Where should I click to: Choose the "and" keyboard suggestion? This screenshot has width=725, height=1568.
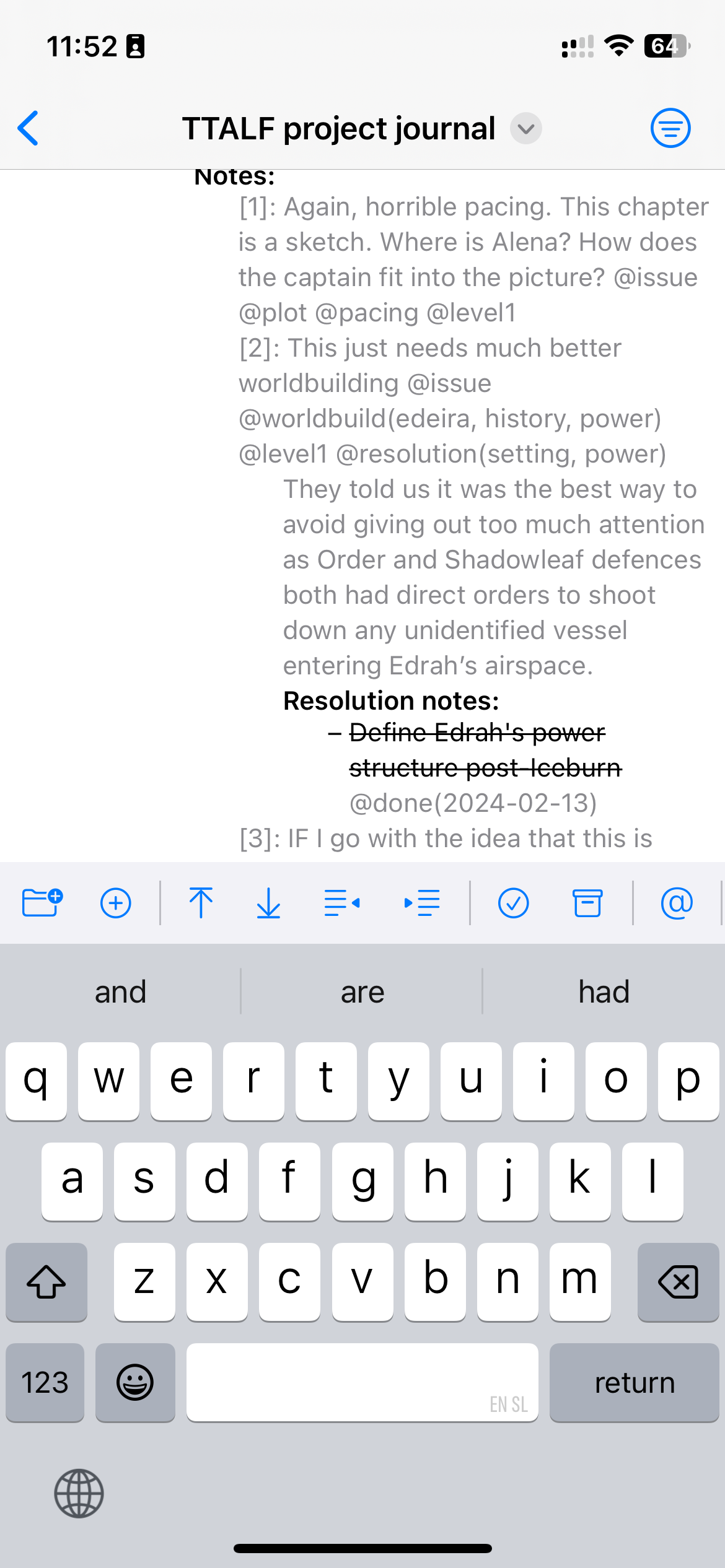click(x=120, y=991)
